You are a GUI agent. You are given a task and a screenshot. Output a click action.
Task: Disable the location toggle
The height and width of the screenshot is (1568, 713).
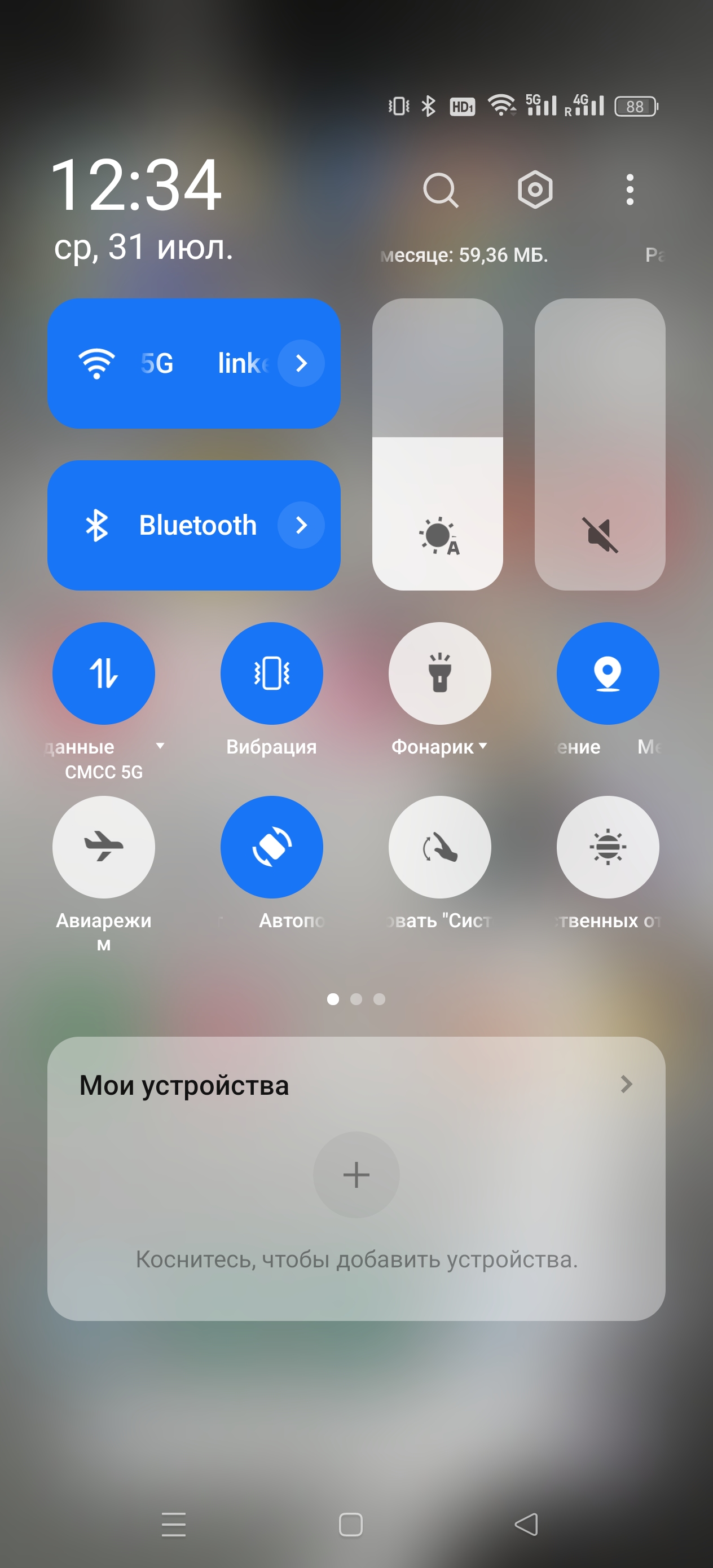(608, 673)
